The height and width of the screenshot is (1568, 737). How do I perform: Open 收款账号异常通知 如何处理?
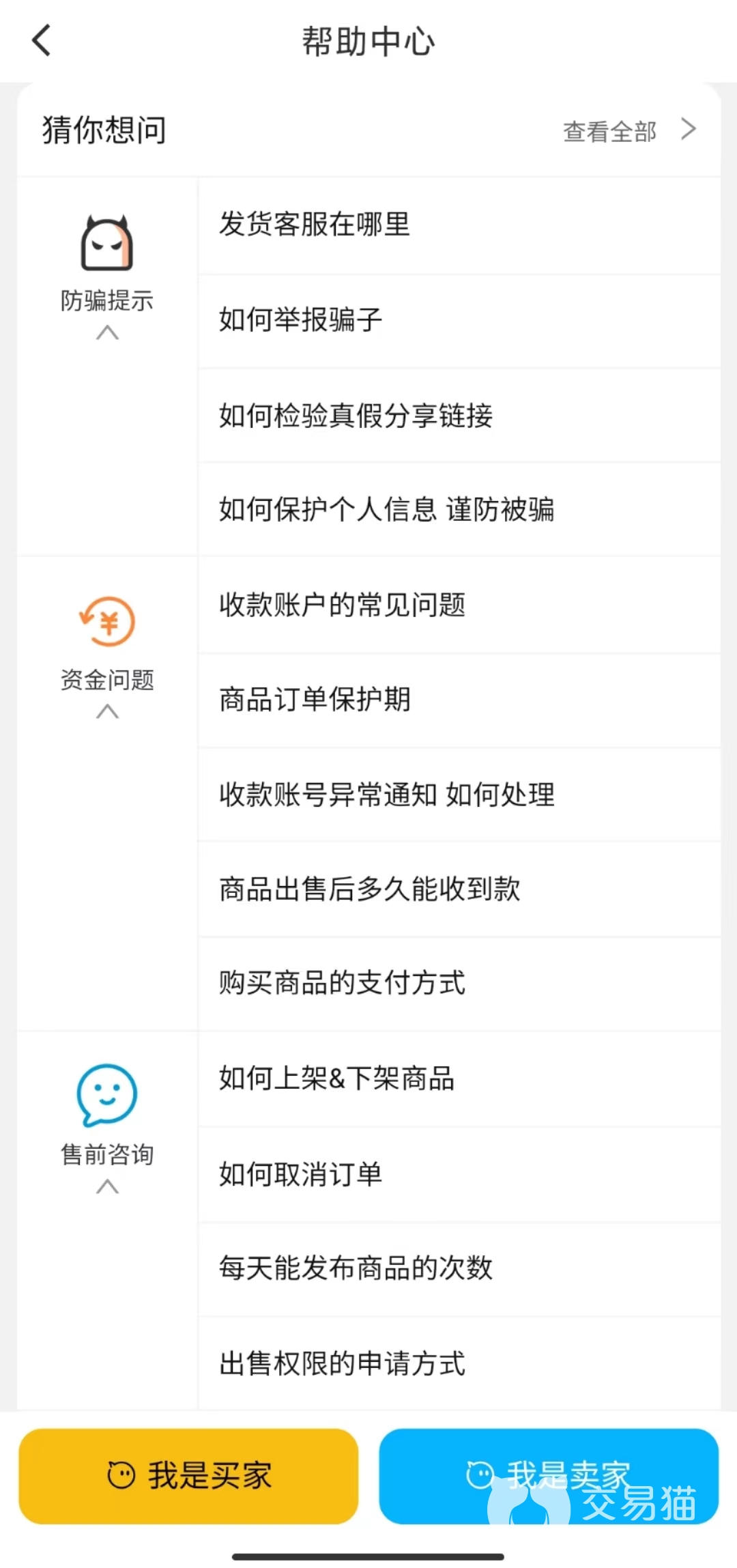click(459, 795)
